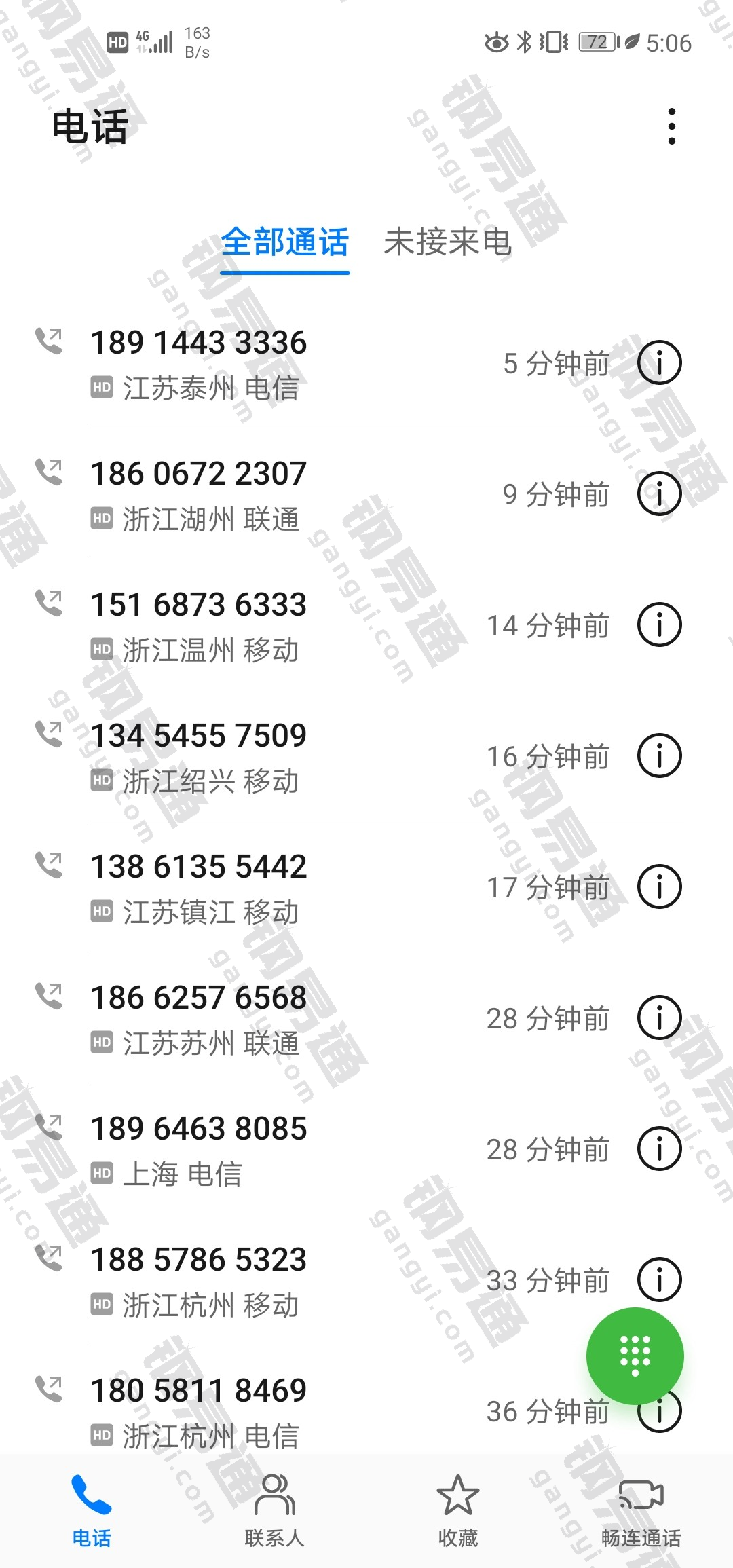This screenshot has width=733, height=1568.
Task: Show info for 134 5455 7509
Action: (659, 755)
